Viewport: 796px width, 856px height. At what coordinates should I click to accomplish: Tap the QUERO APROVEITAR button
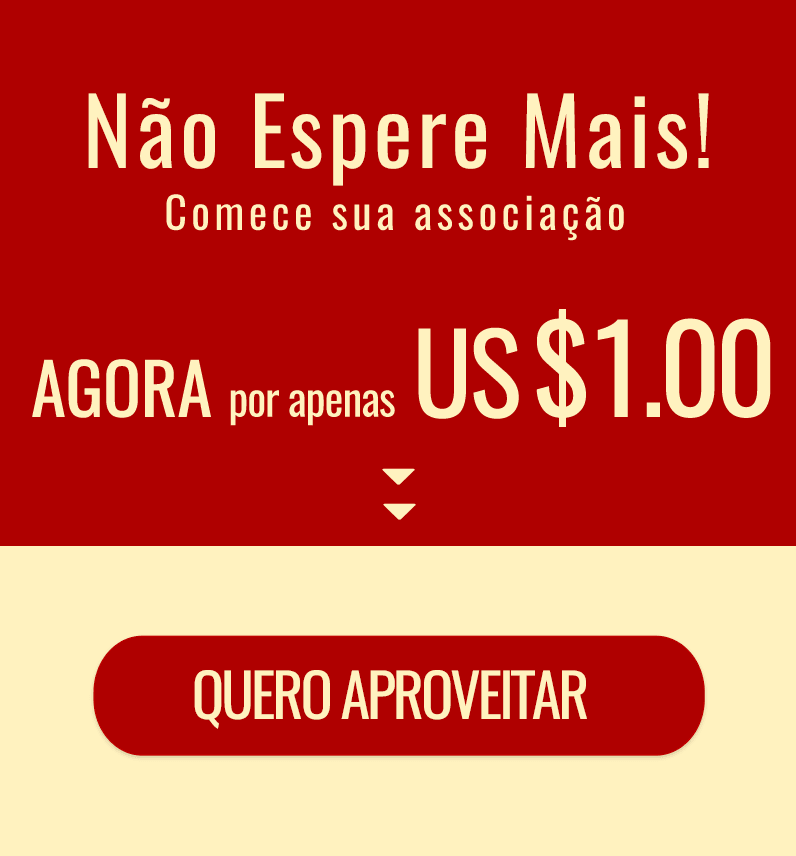pos(398,695)
